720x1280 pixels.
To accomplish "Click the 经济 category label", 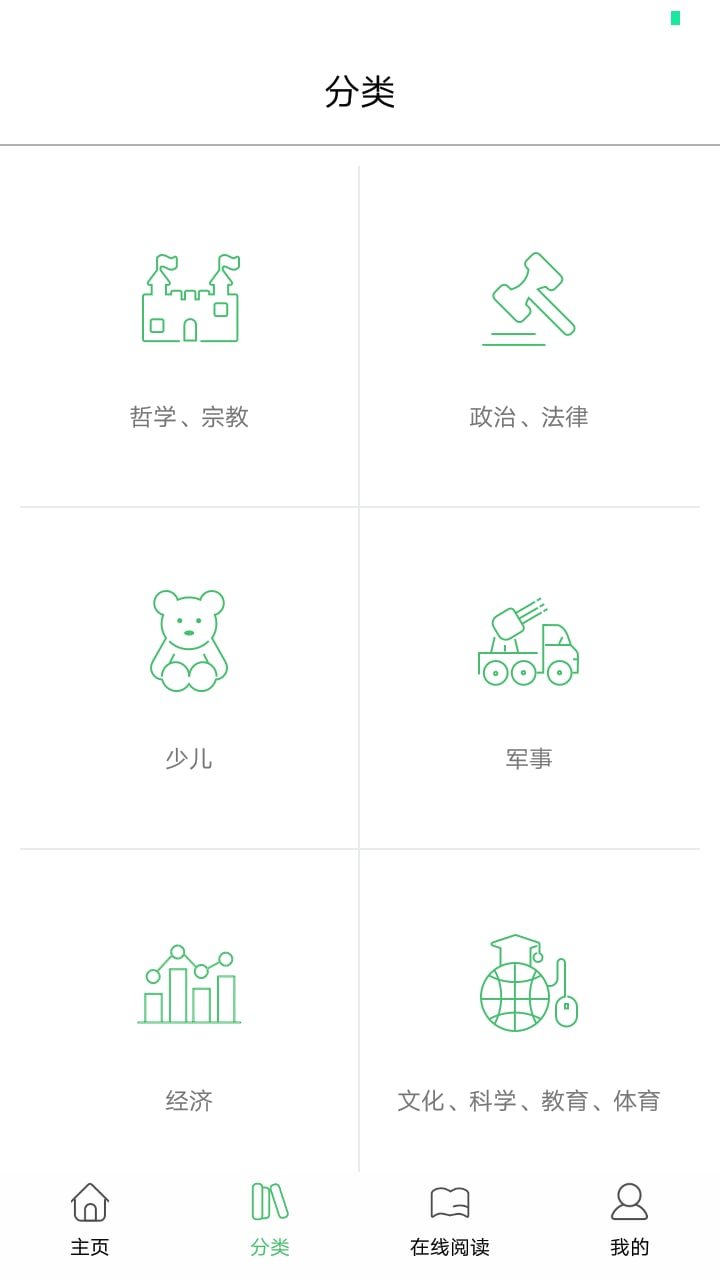I will [189, 1101].
